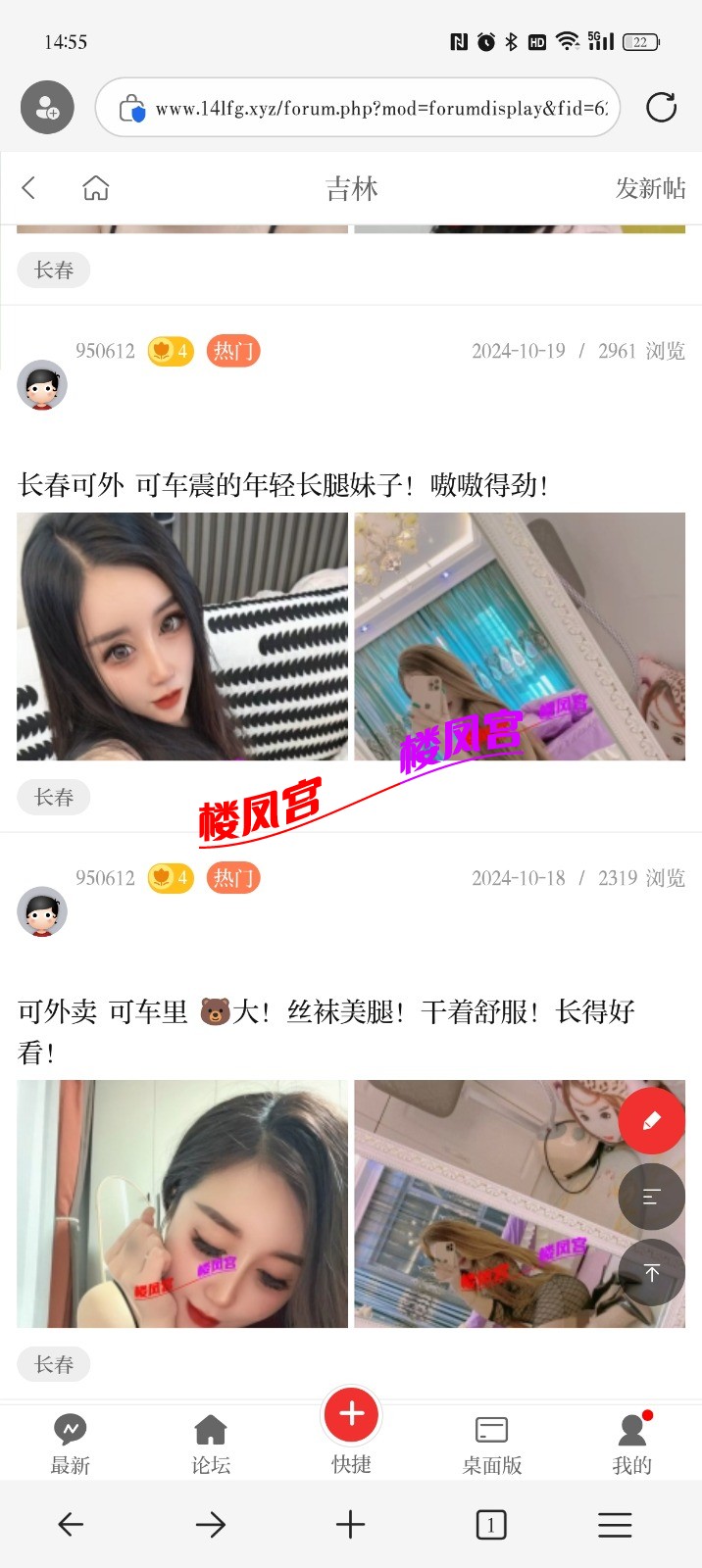Tap the 长春 tag under the 2024-10-19 post
702x1568 pixels.
tap(54, 797)
